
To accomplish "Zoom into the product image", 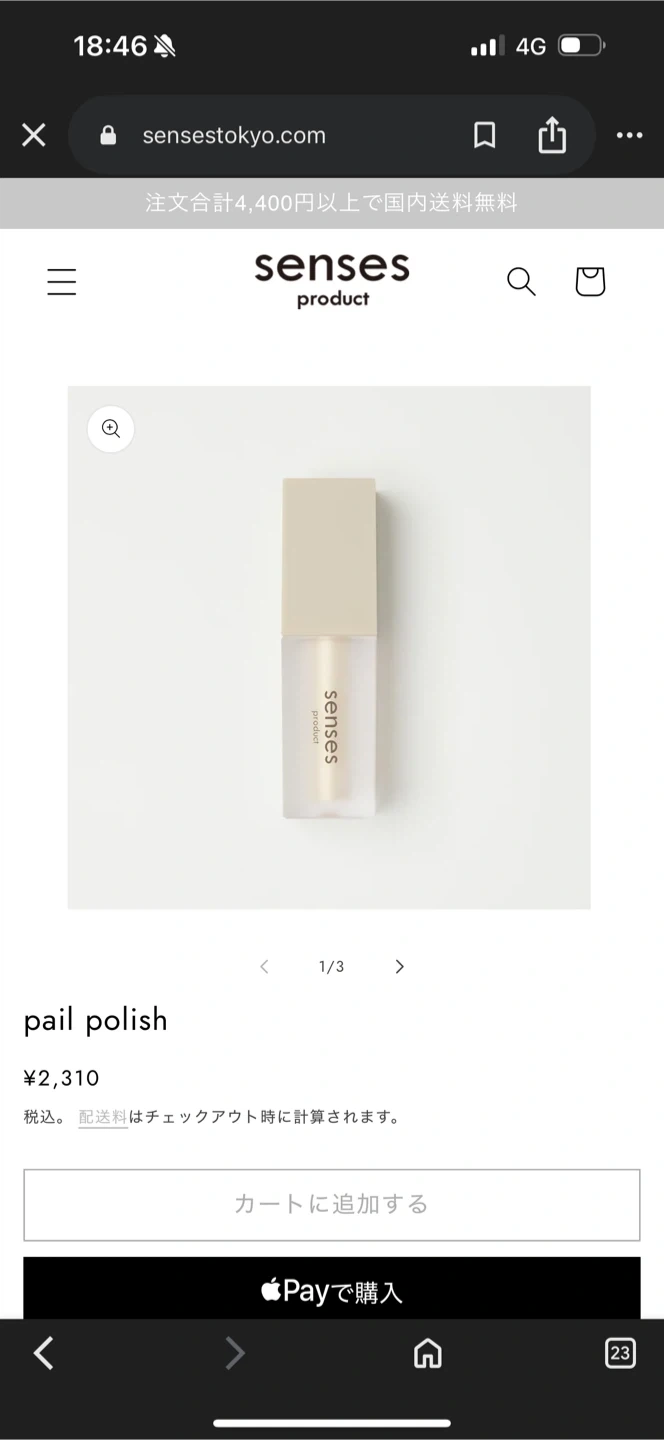I will click(x=111, y=429).
